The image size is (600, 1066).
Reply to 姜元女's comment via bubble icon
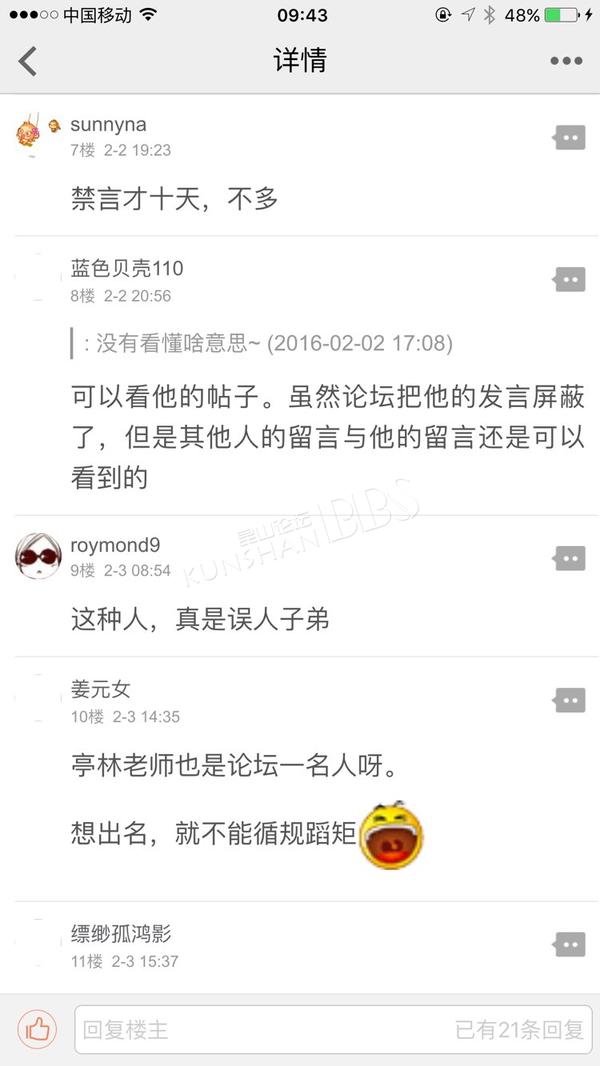tap(569, 700)
